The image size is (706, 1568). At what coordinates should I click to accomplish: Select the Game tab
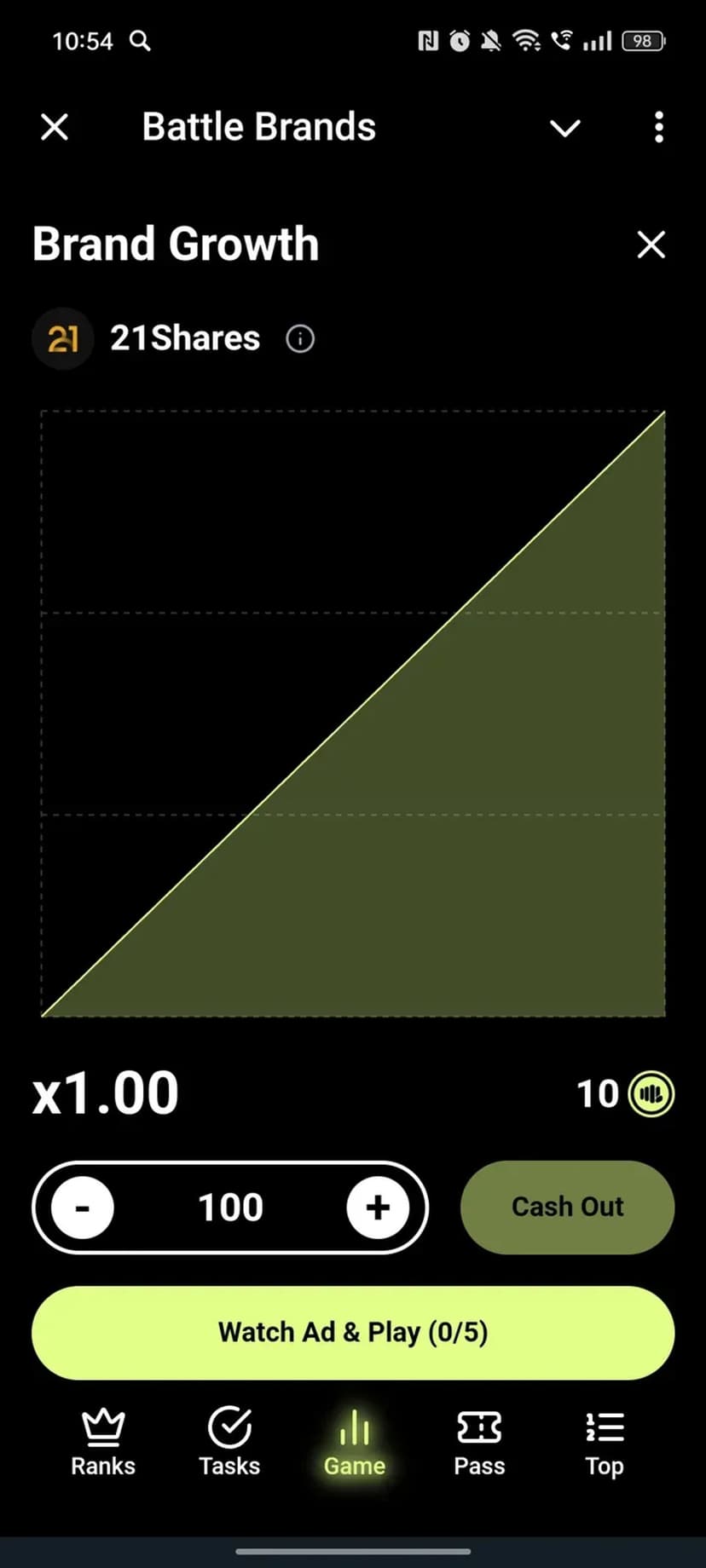(354, 1442)
